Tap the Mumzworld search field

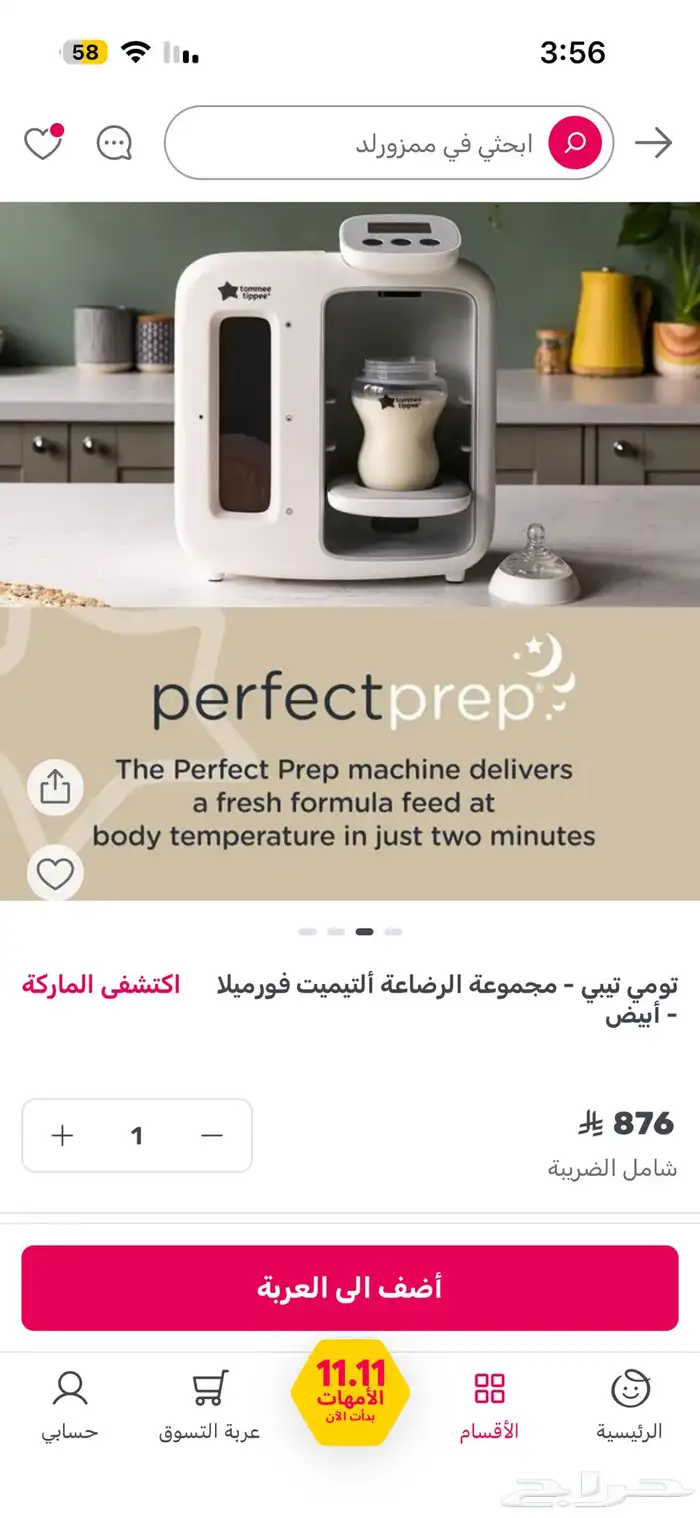coord(400,143)
